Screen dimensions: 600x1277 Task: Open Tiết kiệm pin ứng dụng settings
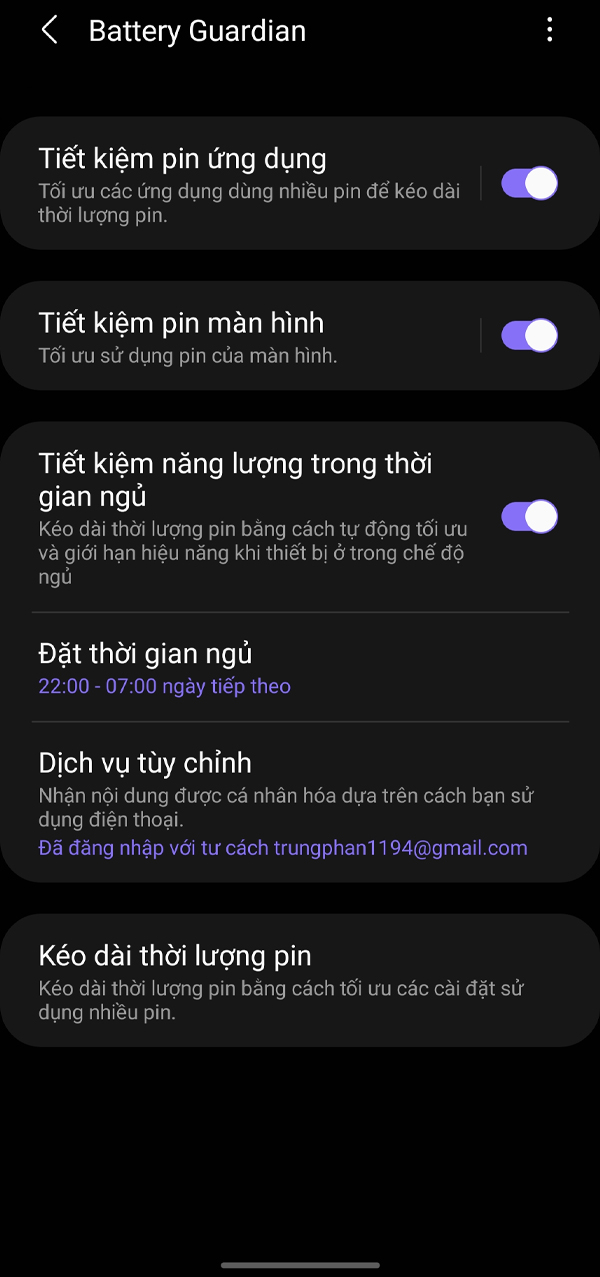250,185
